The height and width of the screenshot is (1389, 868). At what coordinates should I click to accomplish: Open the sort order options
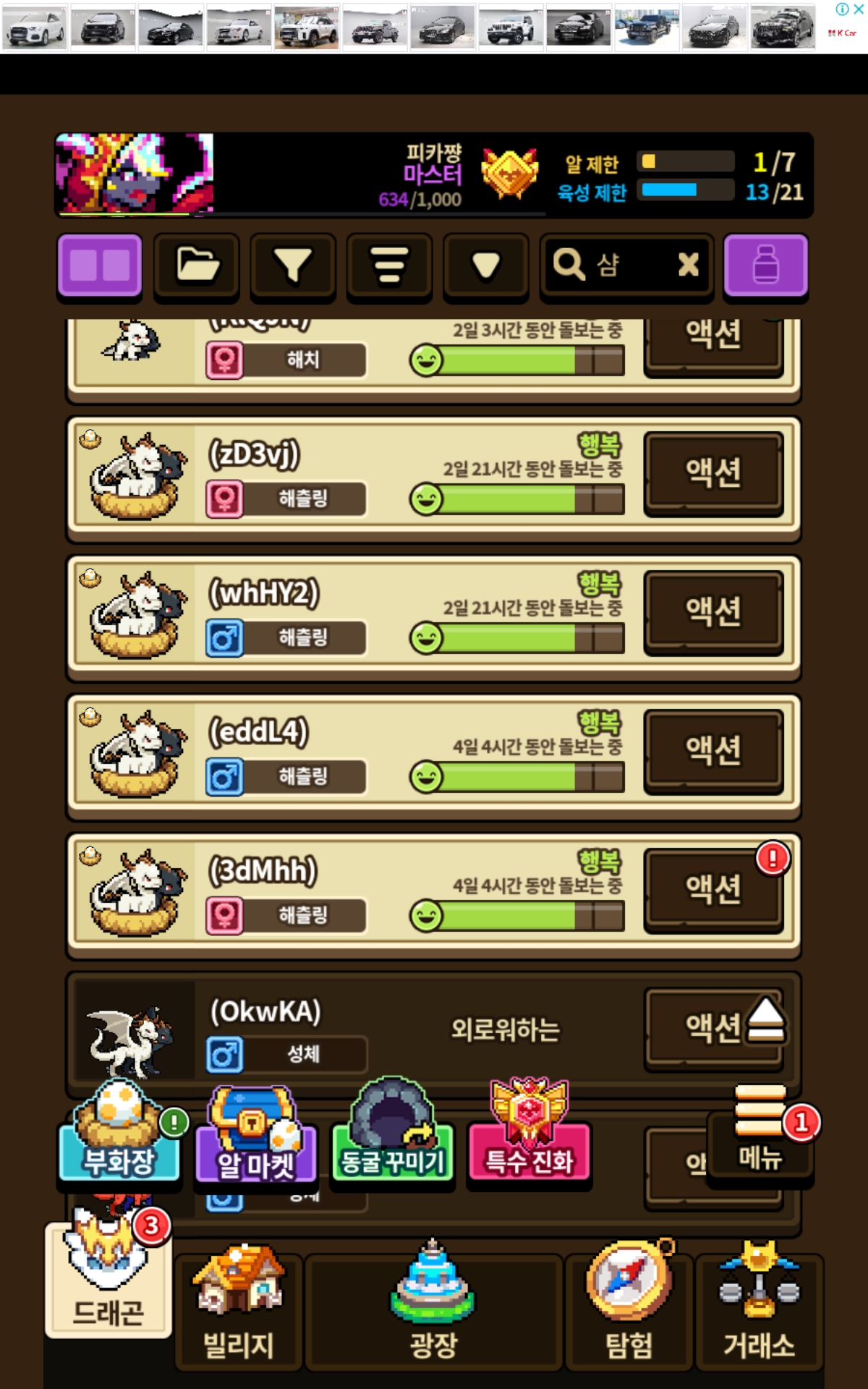click(x=389, y=265)
